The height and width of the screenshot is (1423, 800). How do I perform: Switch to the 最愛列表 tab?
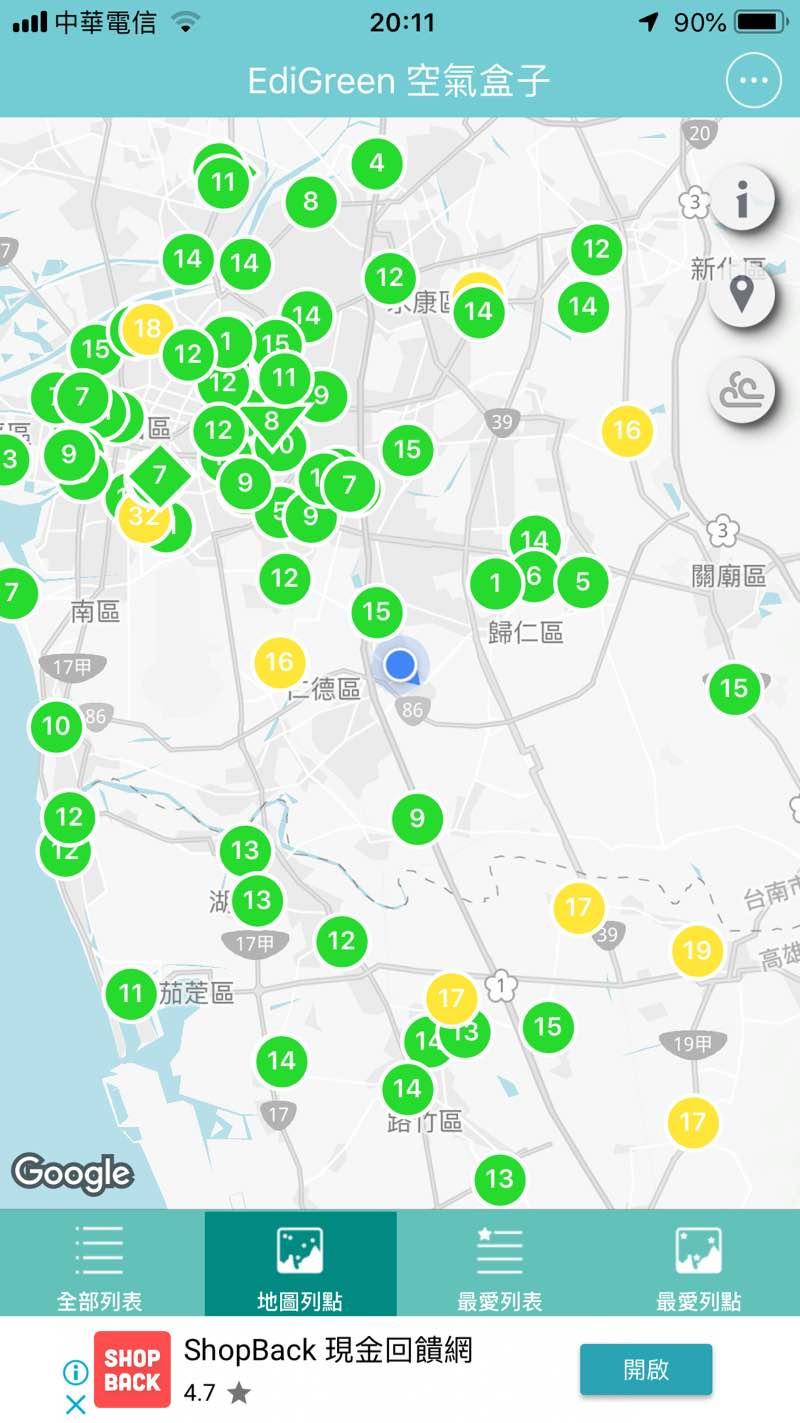(499, 1265)
